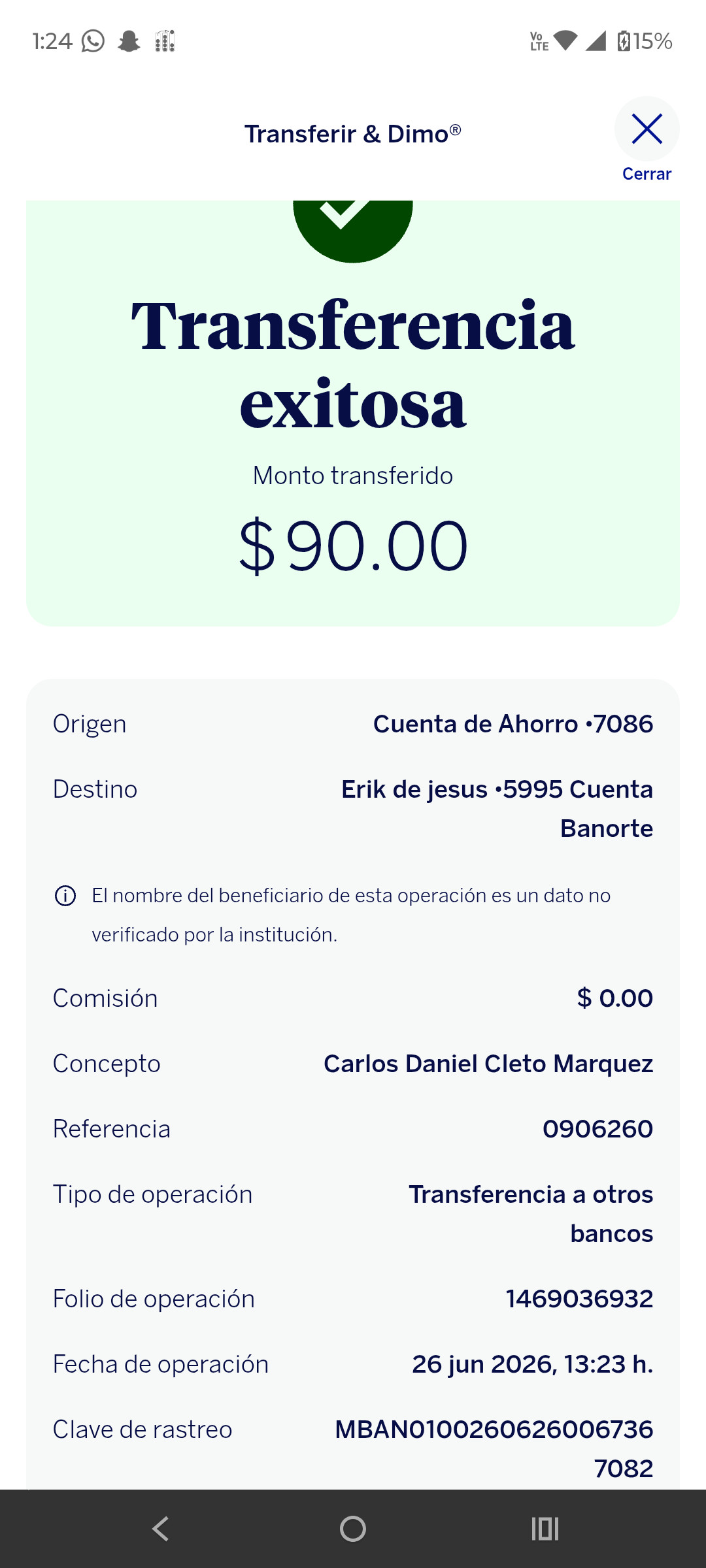This screenshot has height=1568, width=706.
Task: Tap the system back button
Action: click(161, 1529)
